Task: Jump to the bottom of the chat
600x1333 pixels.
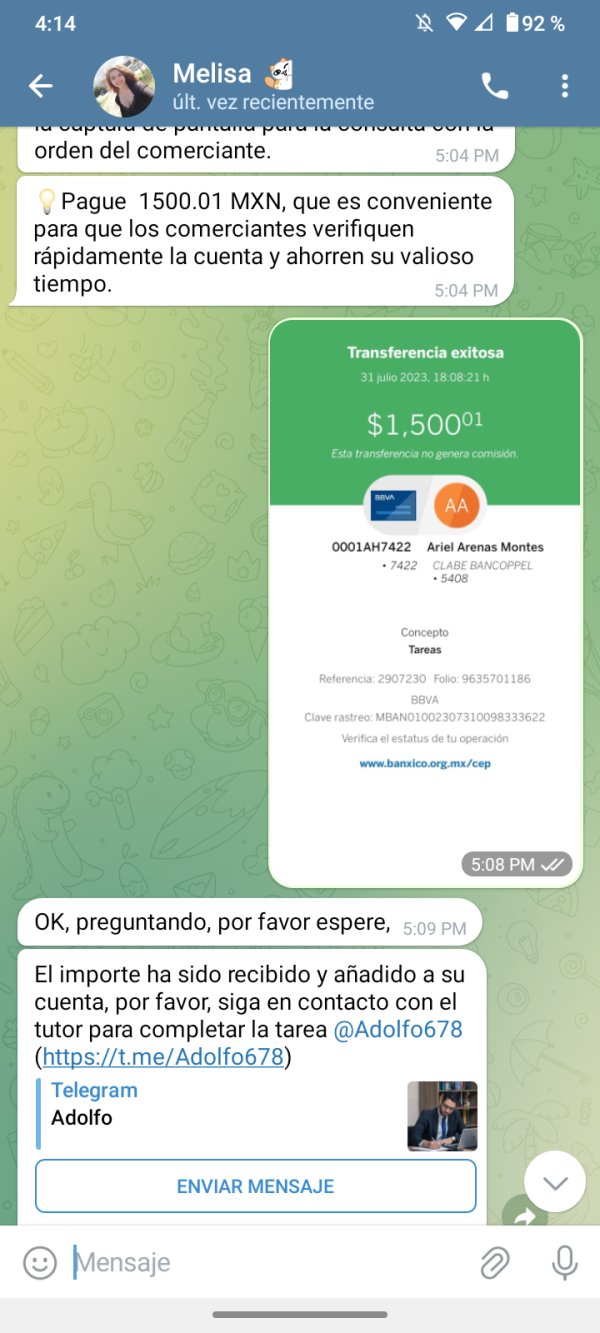Action: click(555, 1181)
